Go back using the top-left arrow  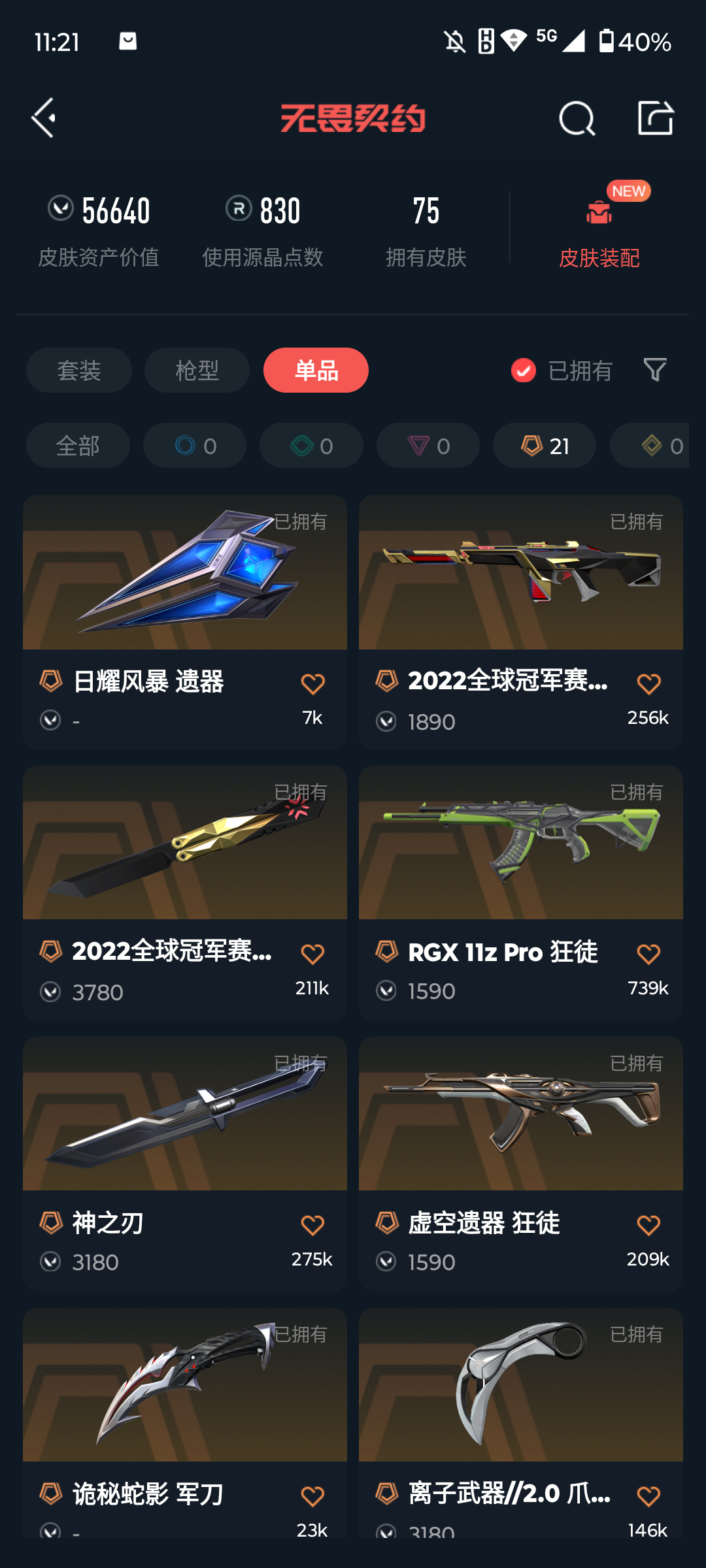[44, 118]
